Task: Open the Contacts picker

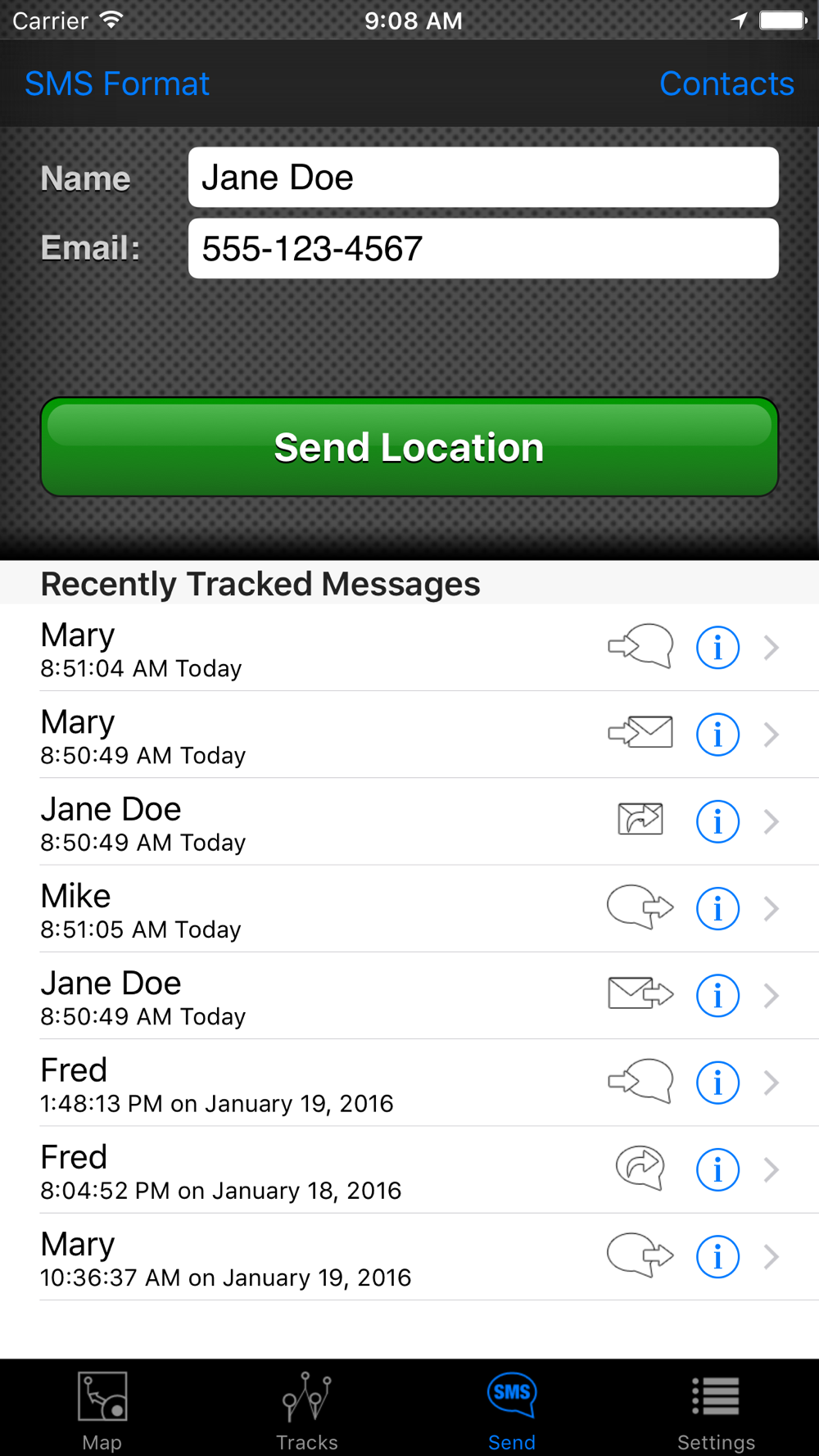Action: tap(726, 84)
